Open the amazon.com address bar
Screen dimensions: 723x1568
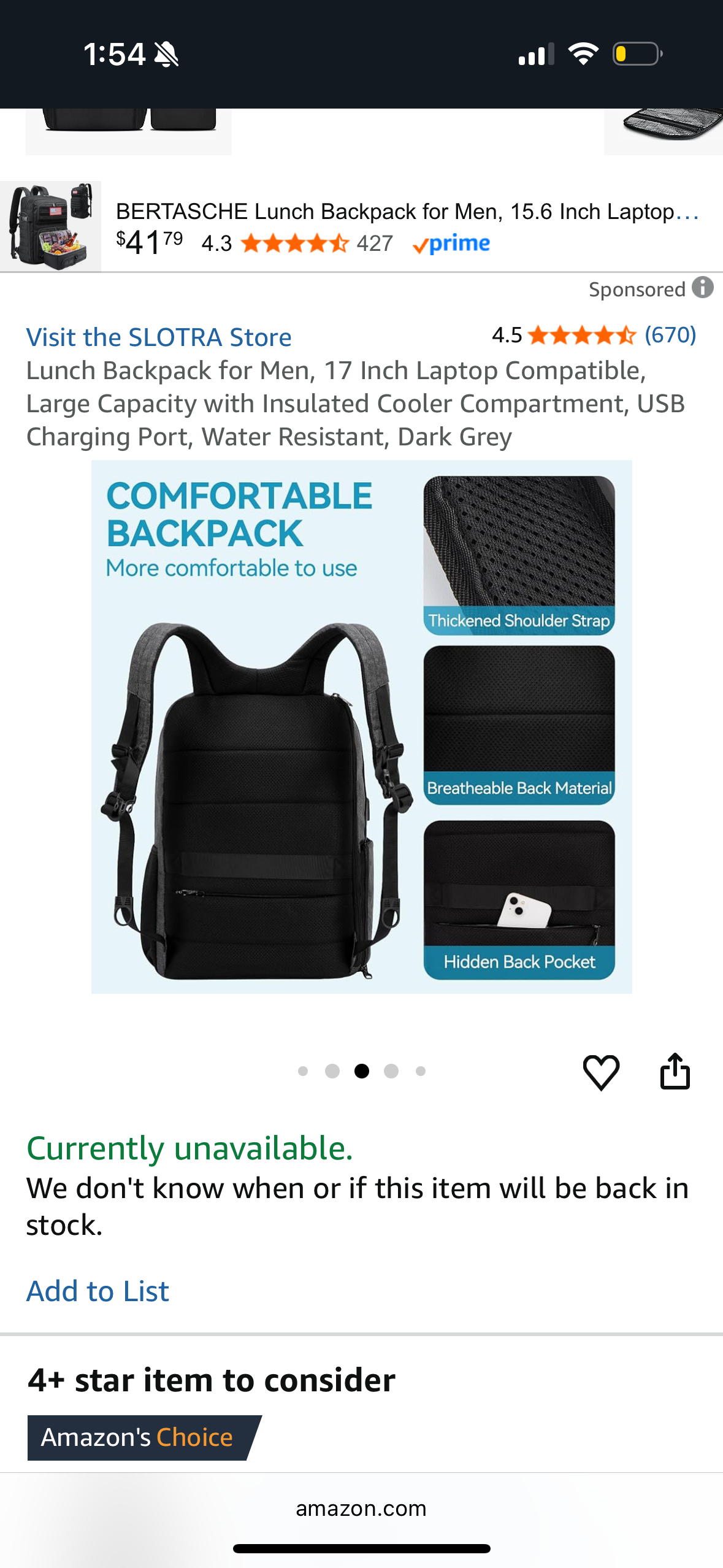361,1507
